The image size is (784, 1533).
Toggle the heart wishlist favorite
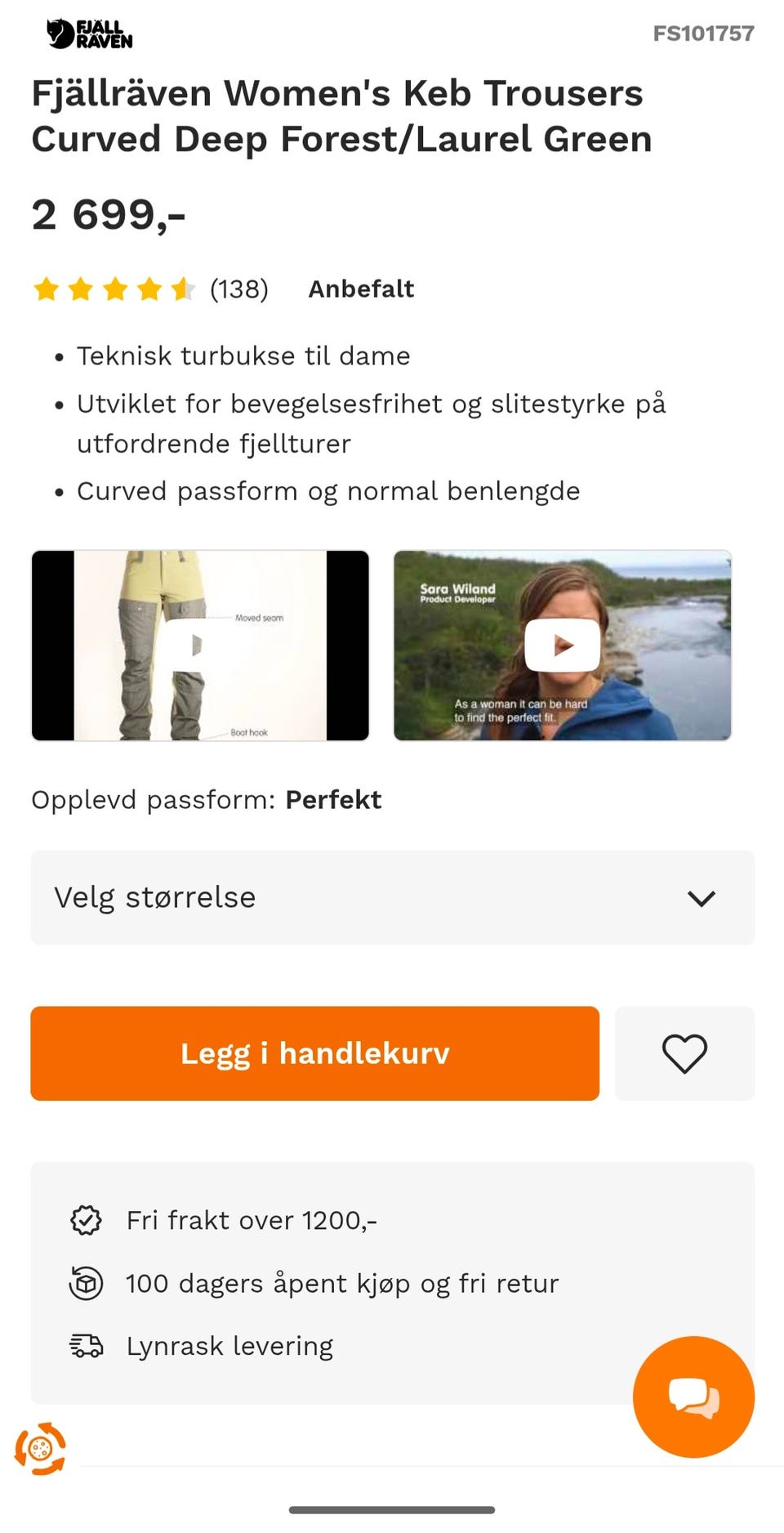click(684, 1053)
